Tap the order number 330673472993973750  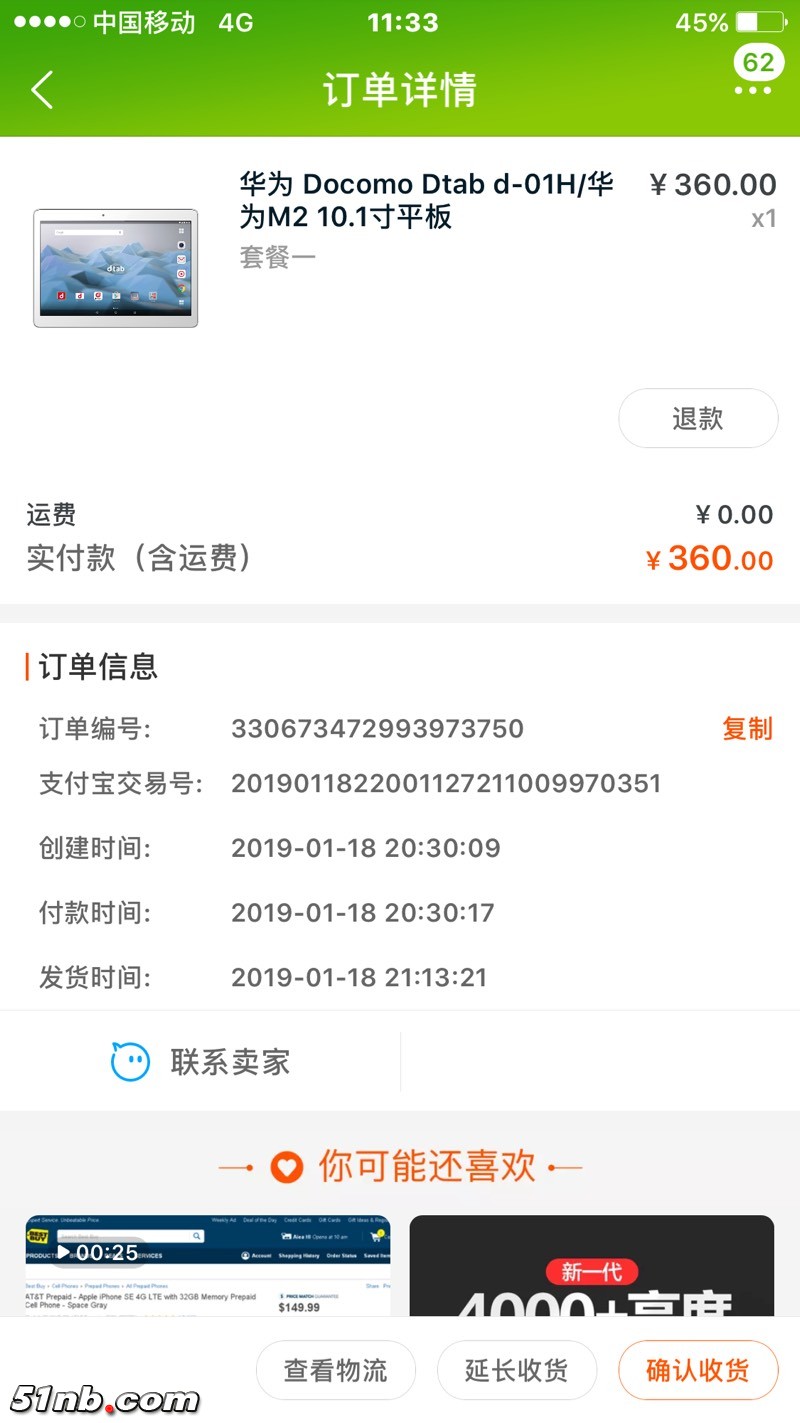[377, 729]
